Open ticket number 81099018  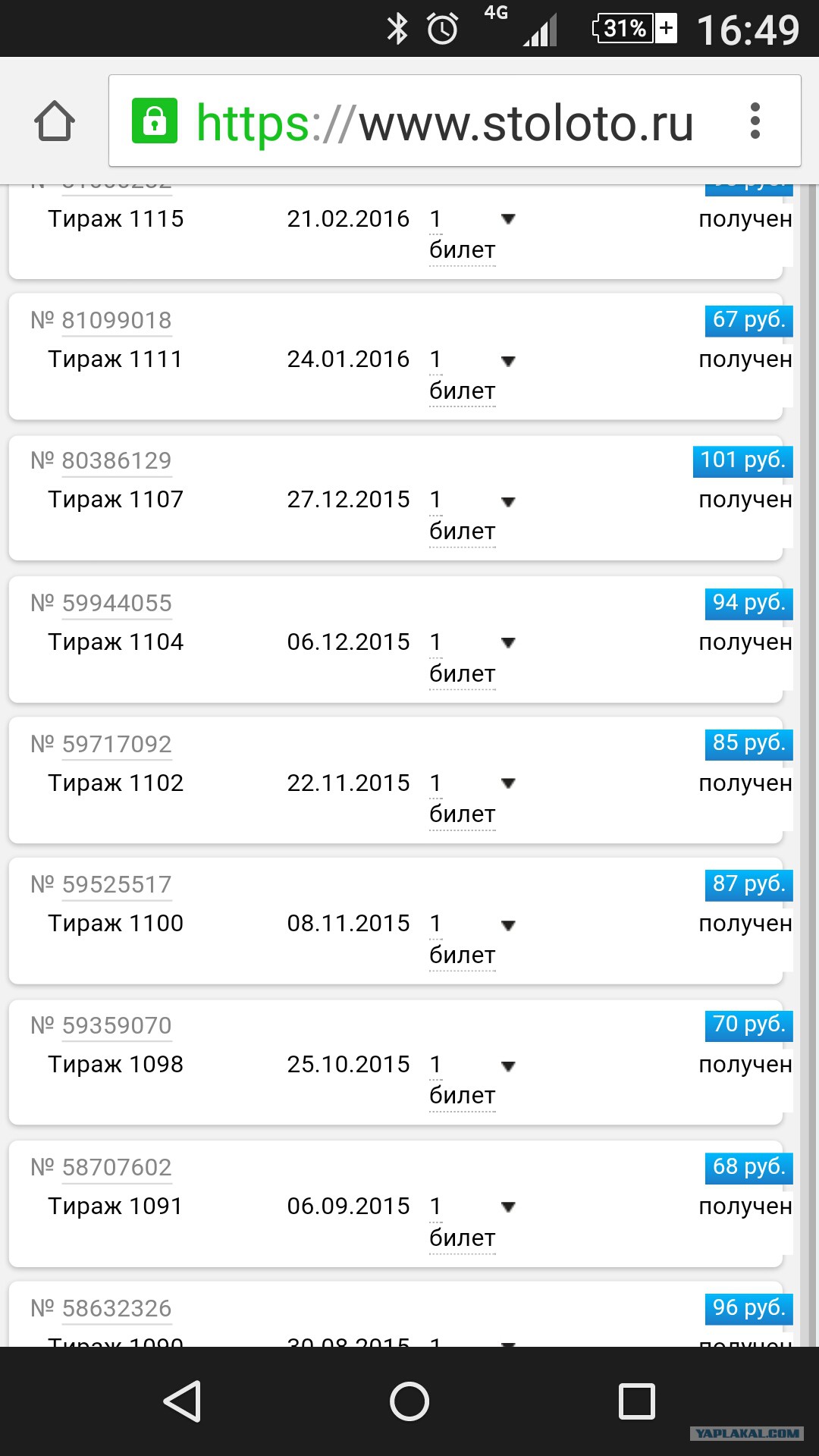[x=117, y=321]
